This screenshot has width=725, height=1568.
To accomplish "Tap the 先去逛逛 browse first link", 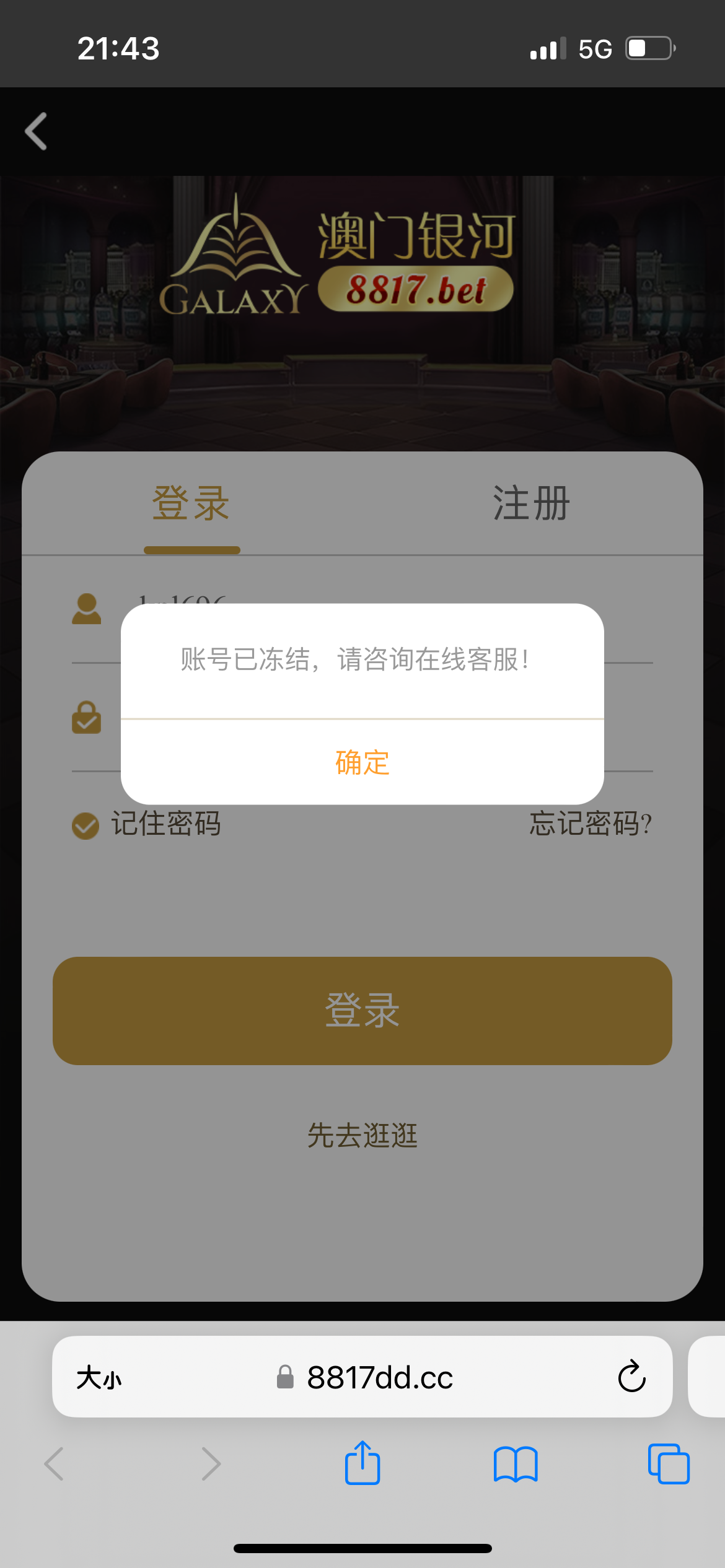I will [x=362, y=1136].
